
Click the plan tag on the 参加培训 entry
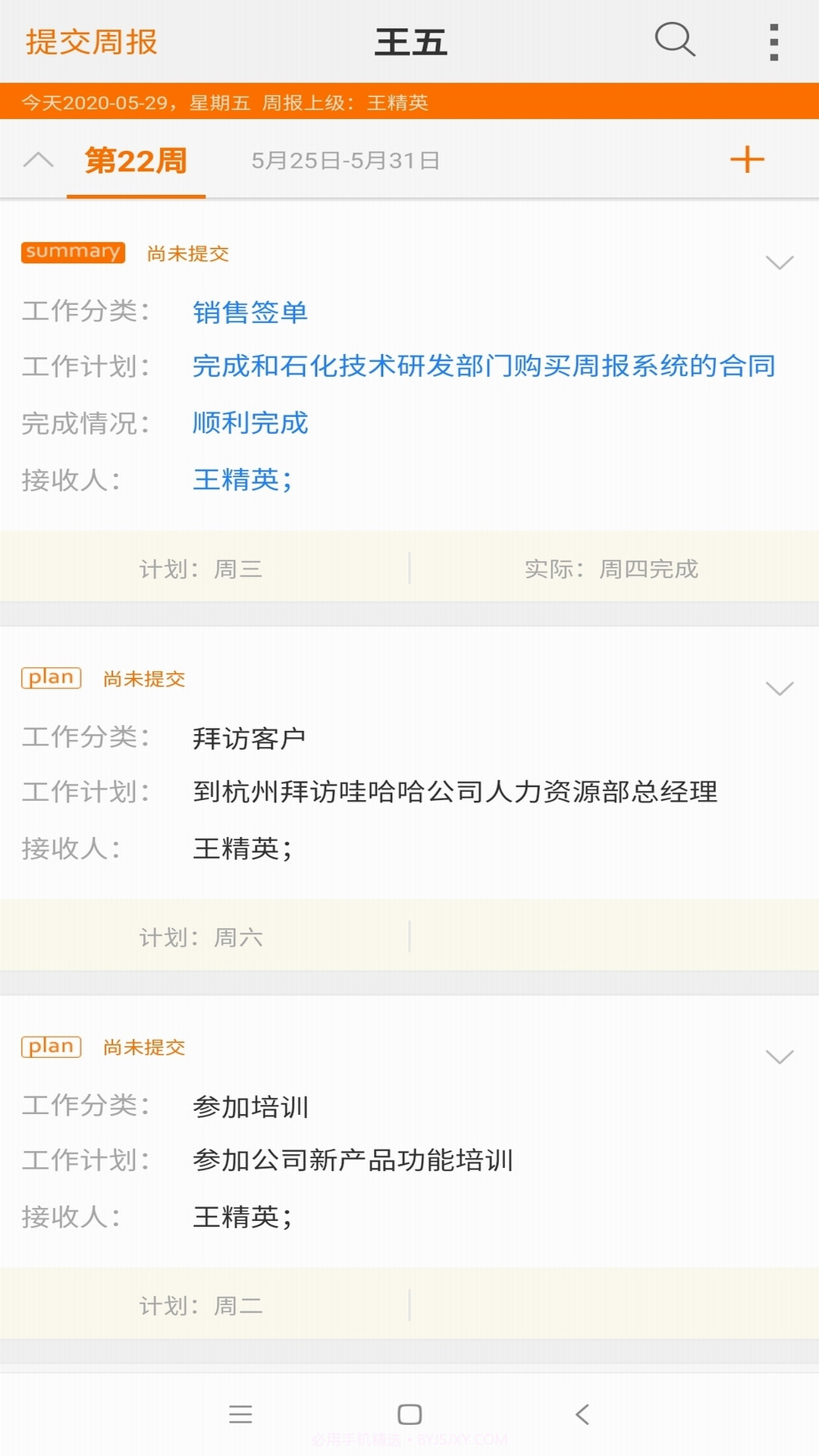coord(51,1046)
